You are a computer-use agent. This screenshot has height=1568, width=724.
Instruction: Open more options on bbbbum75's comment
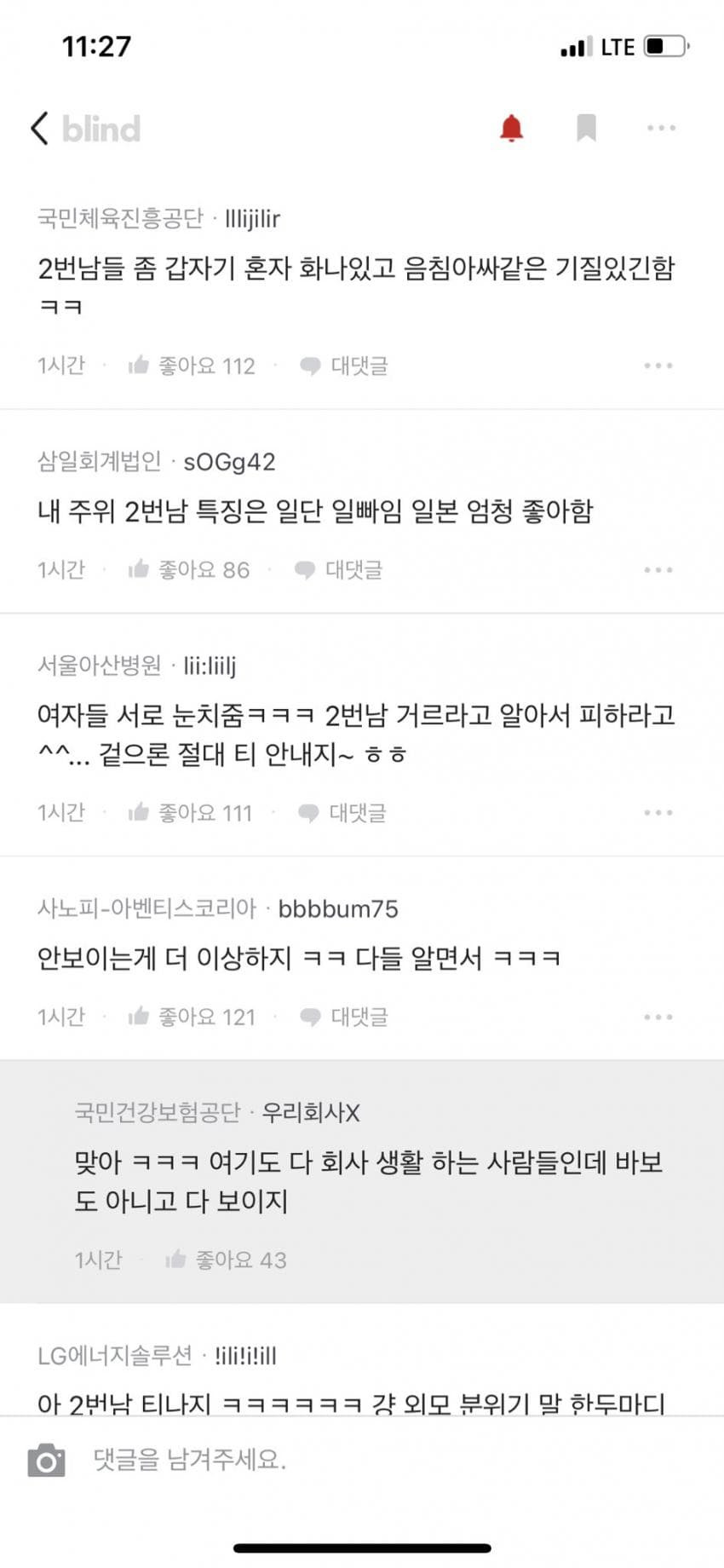click(658, 1017)
